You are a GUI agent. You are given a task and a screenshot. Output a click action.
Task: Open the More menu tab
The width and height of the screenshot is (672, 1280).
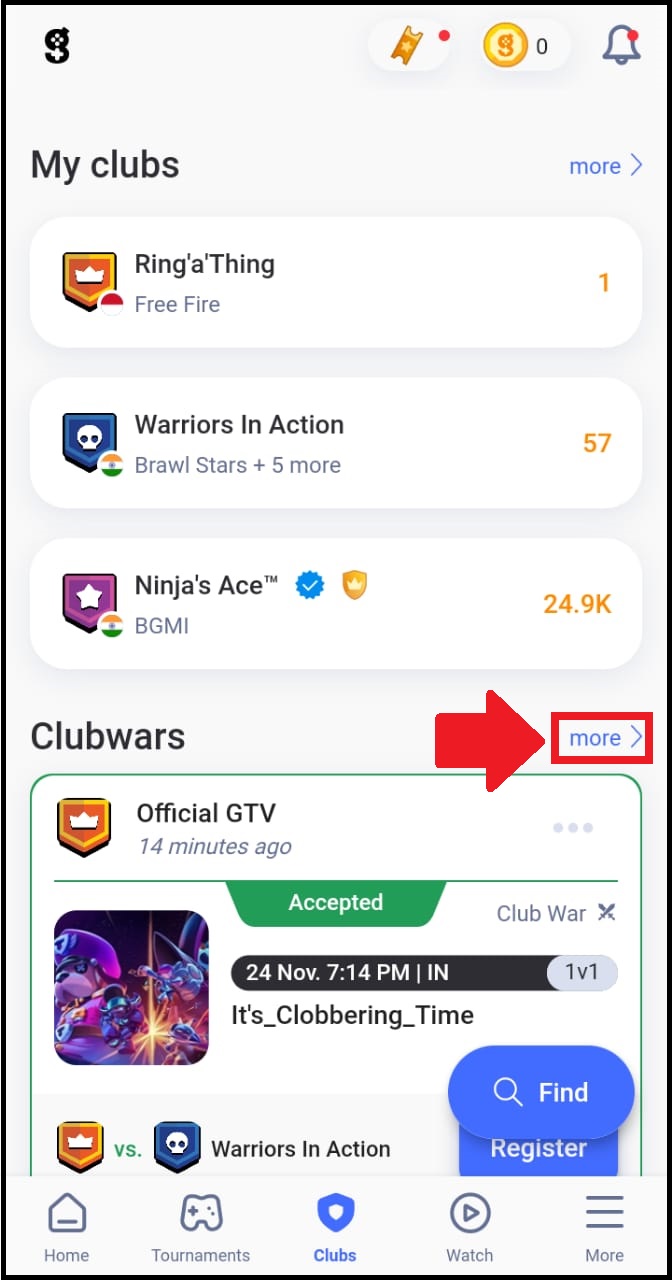click(604, 1229)
